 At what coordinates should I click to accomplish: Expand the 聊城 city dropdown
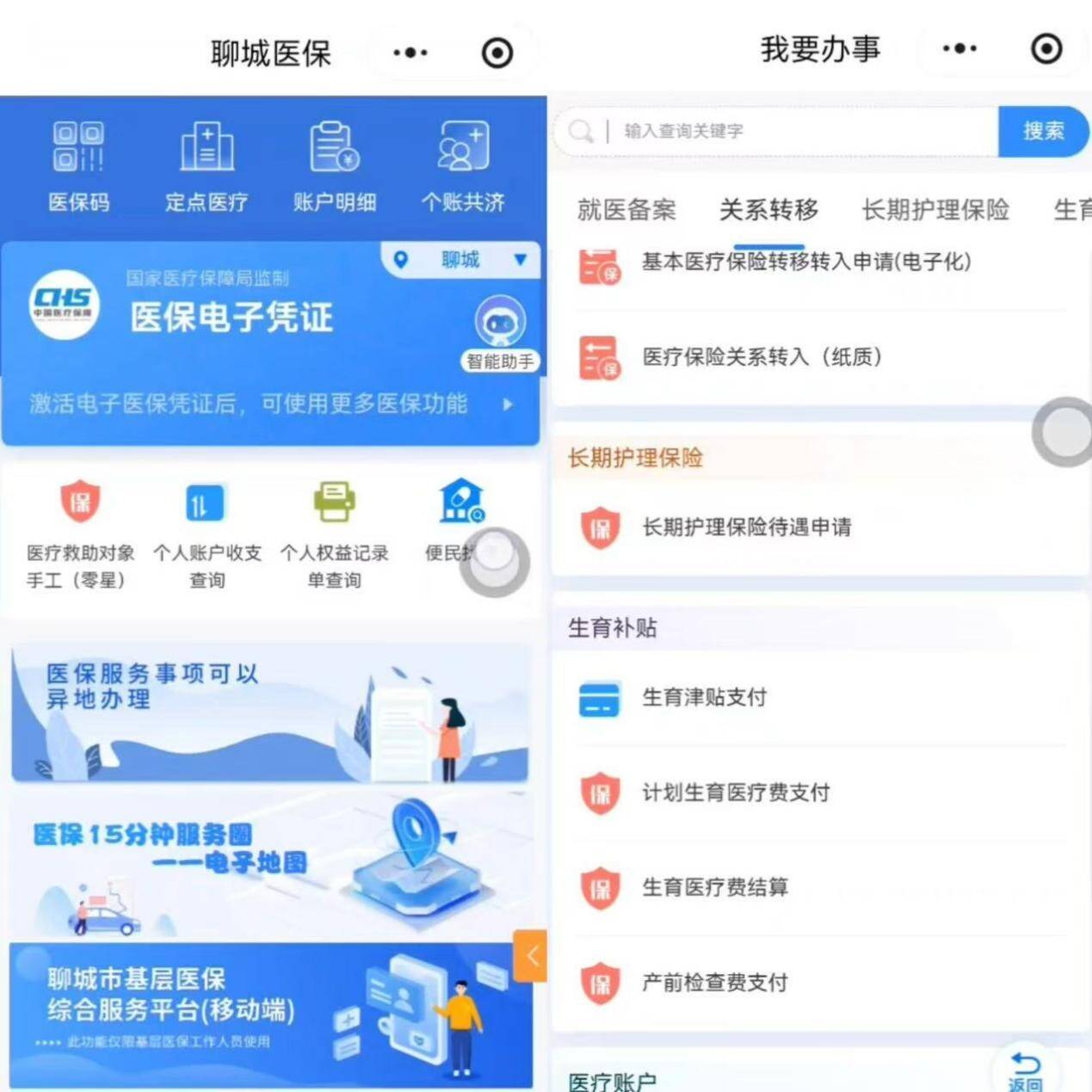461,260
